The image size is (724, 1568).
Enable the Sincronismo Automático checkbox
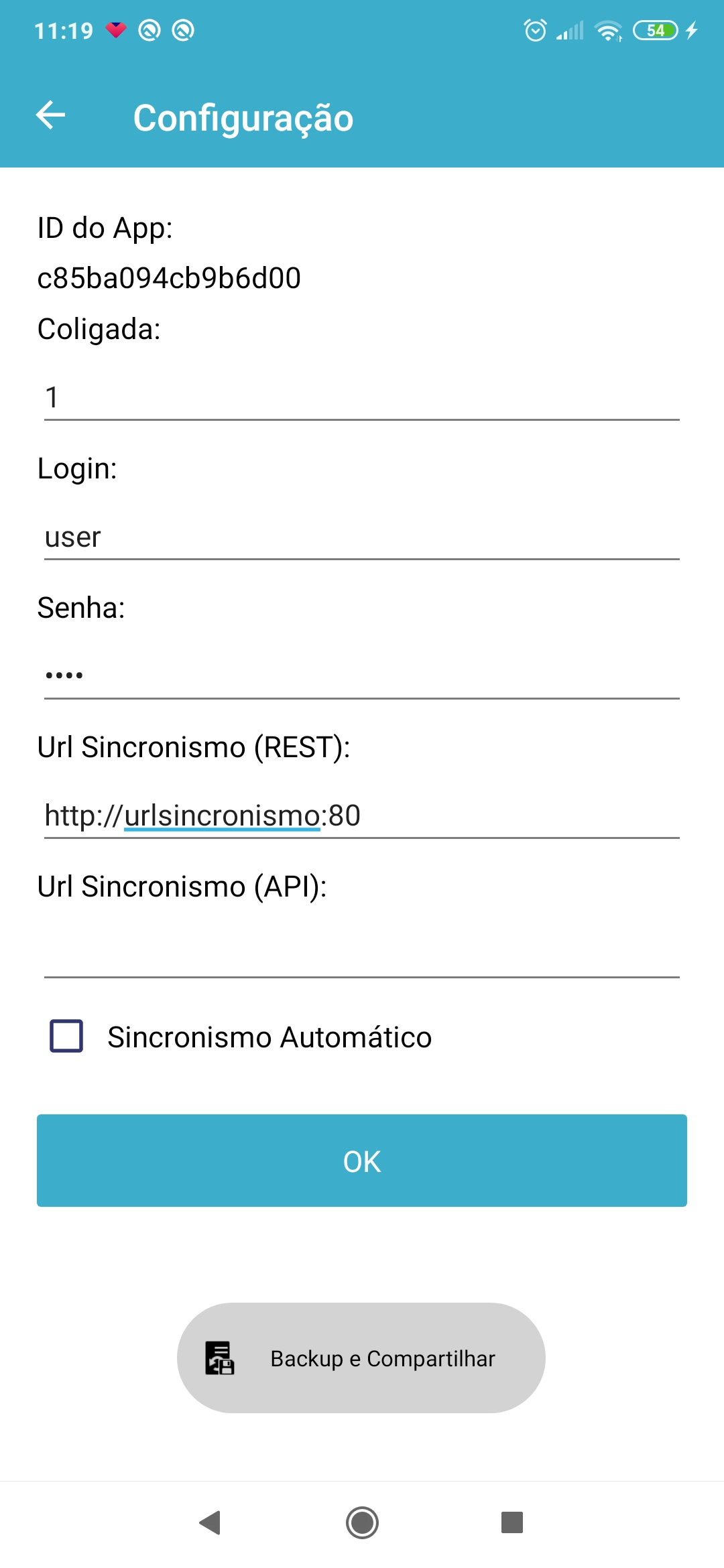coord(67,1036)
